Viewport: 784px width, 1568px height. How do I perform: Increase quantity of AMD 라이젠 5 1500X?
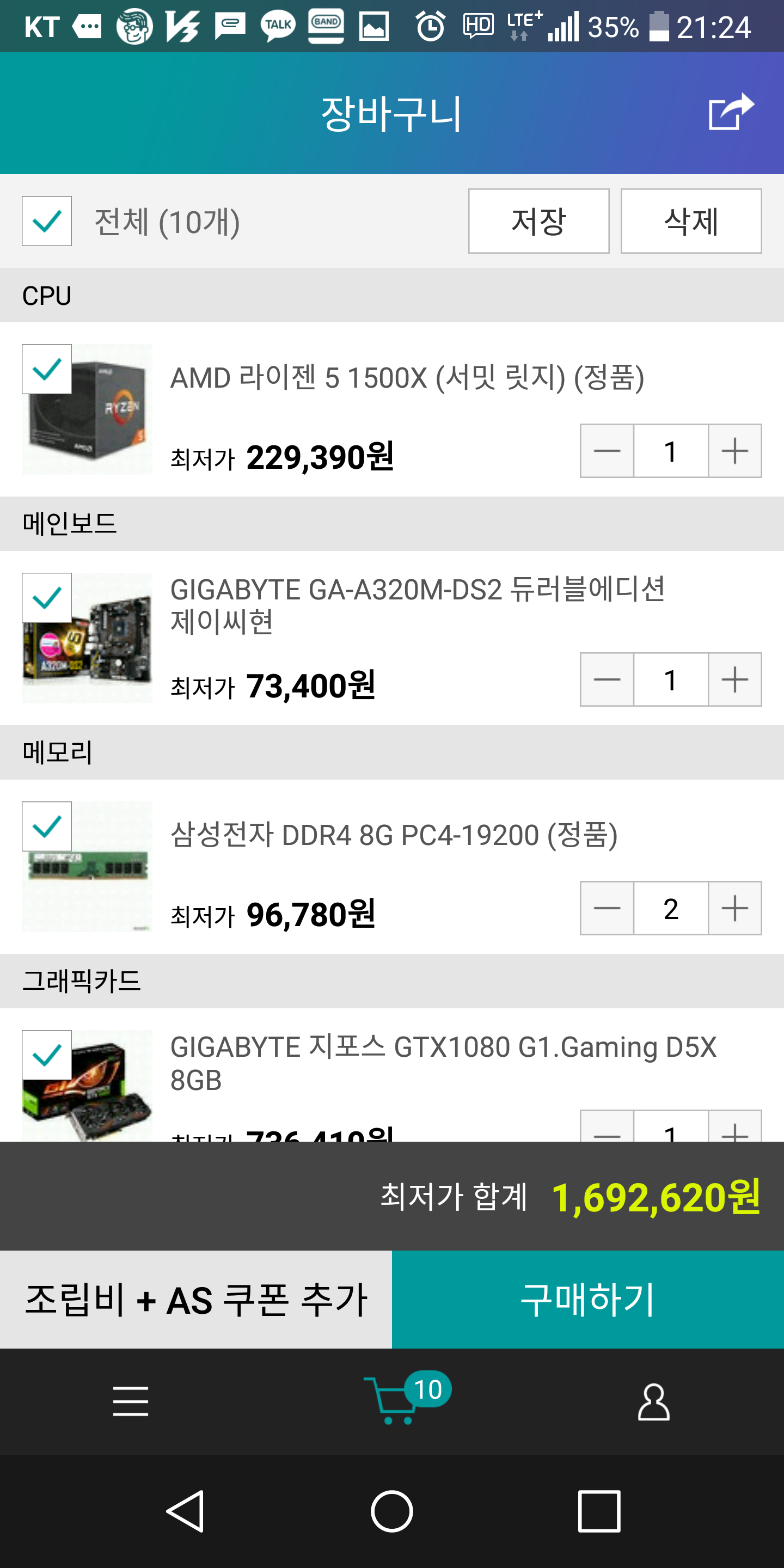coord(734,451)
